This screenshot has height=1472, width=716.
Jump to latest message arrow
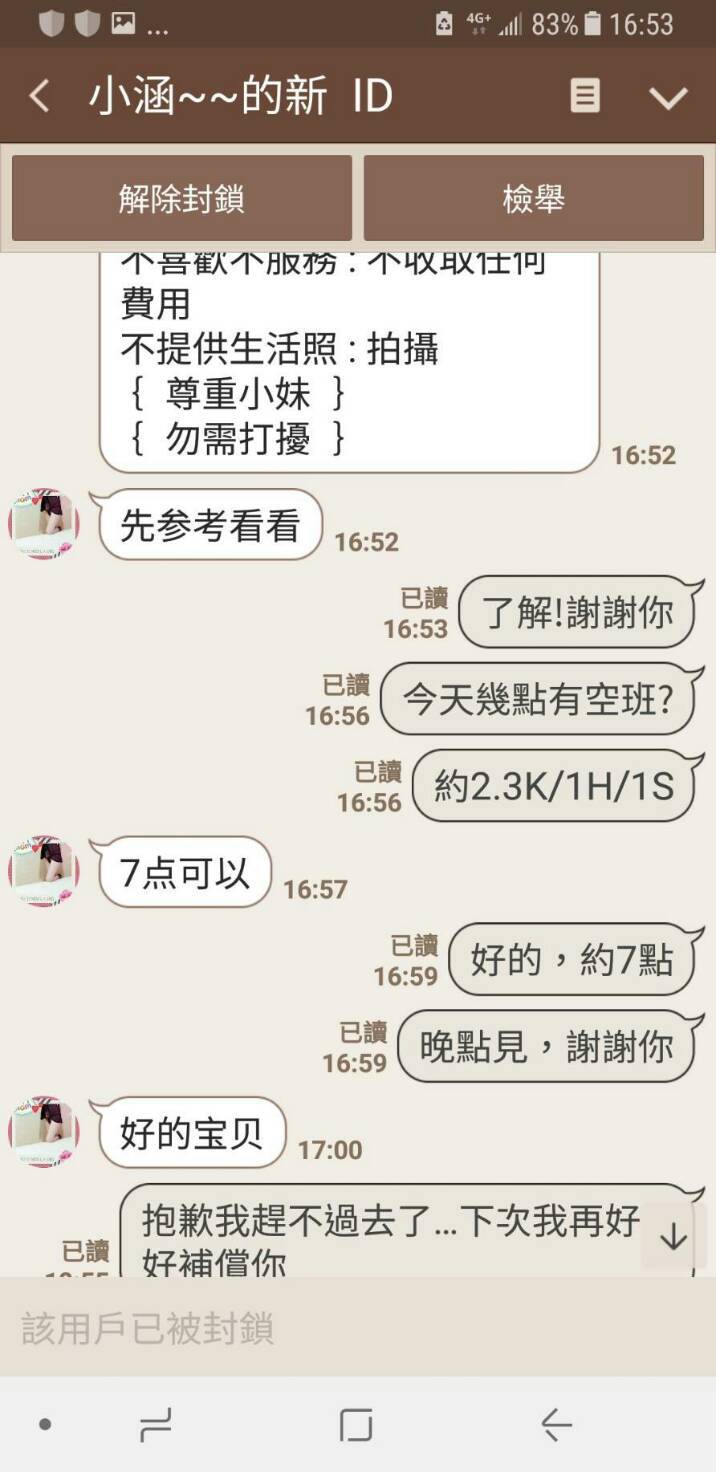673,1237
